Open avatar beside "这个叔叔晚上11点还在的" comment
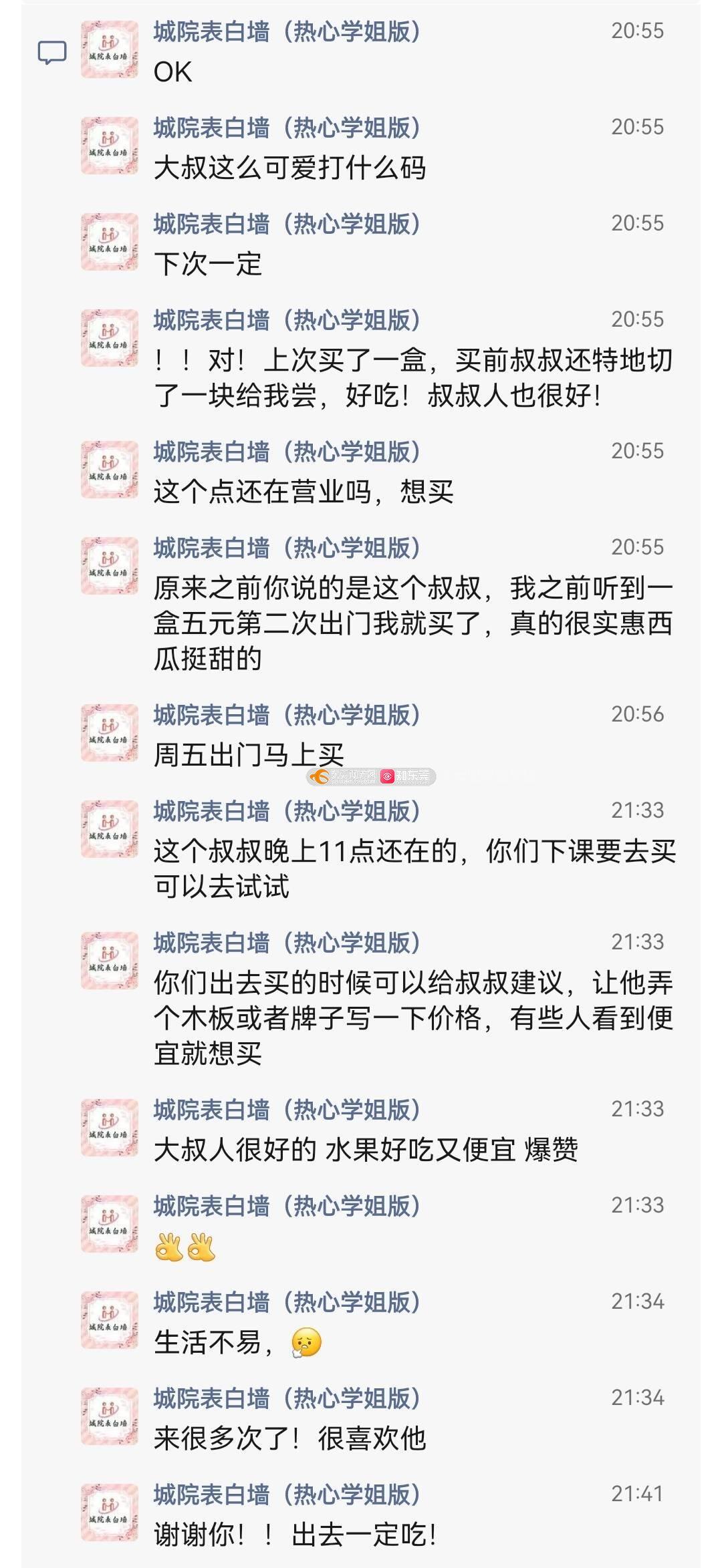722x1568 pixels. pos(110,829)
